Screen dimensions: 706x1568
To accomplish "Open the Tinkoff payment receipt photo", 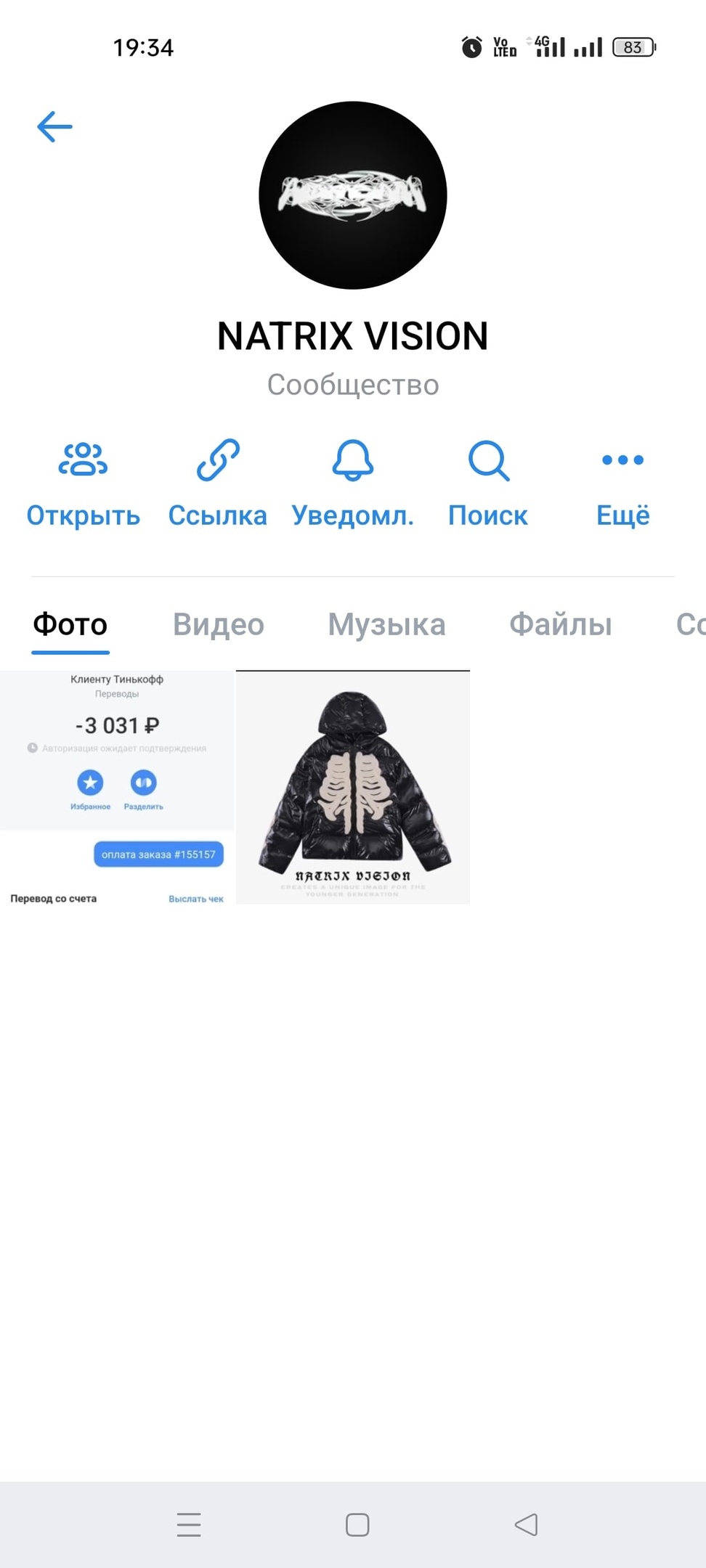I will [117, 787].
